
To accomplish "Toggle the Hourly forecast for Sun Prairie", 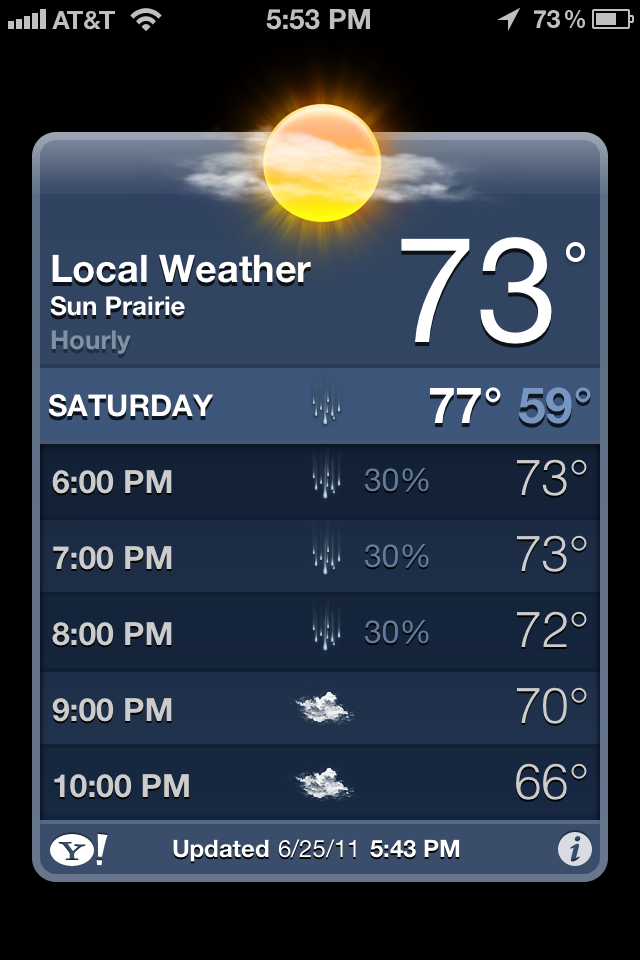I will click(x=91, y=341).
